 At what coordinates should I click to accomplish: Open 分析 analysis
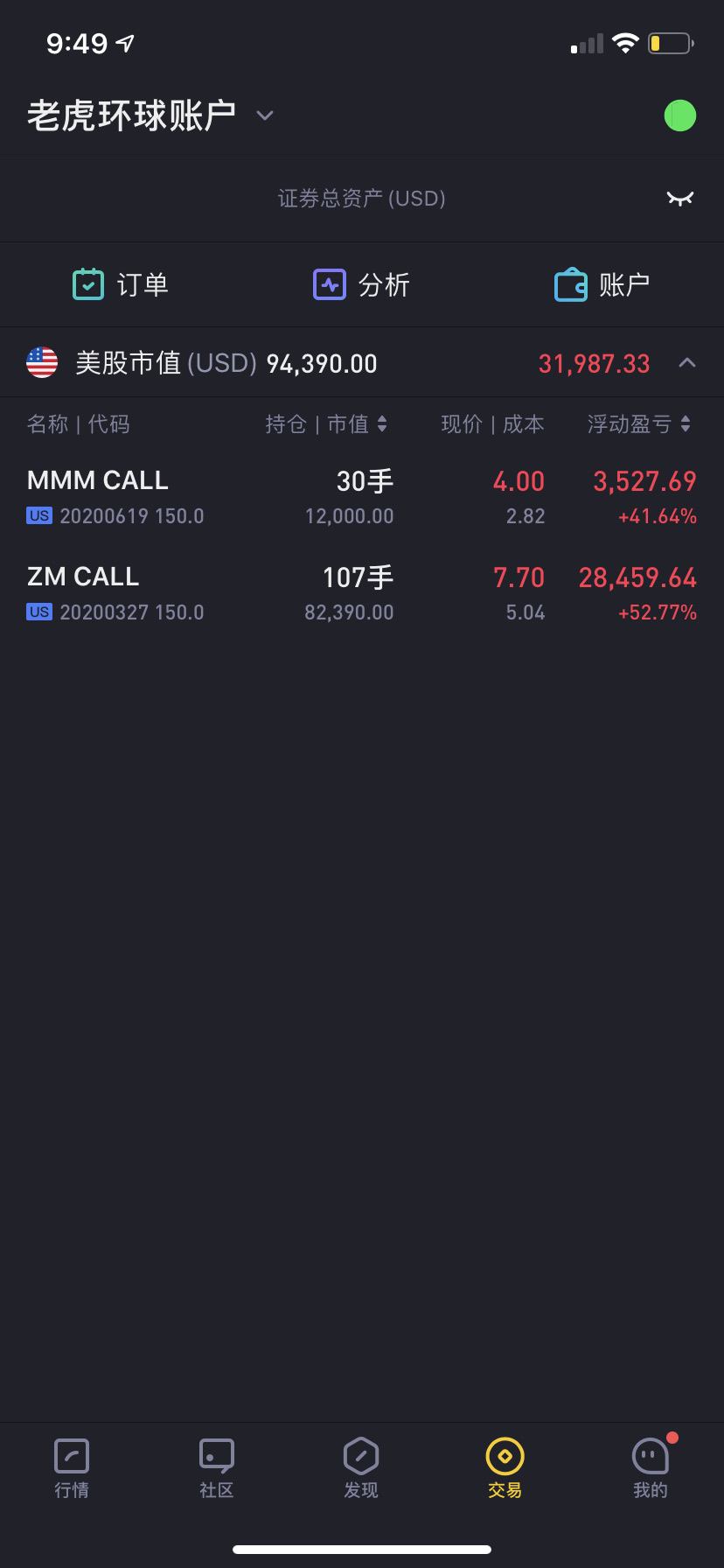[x=362, y=284]
